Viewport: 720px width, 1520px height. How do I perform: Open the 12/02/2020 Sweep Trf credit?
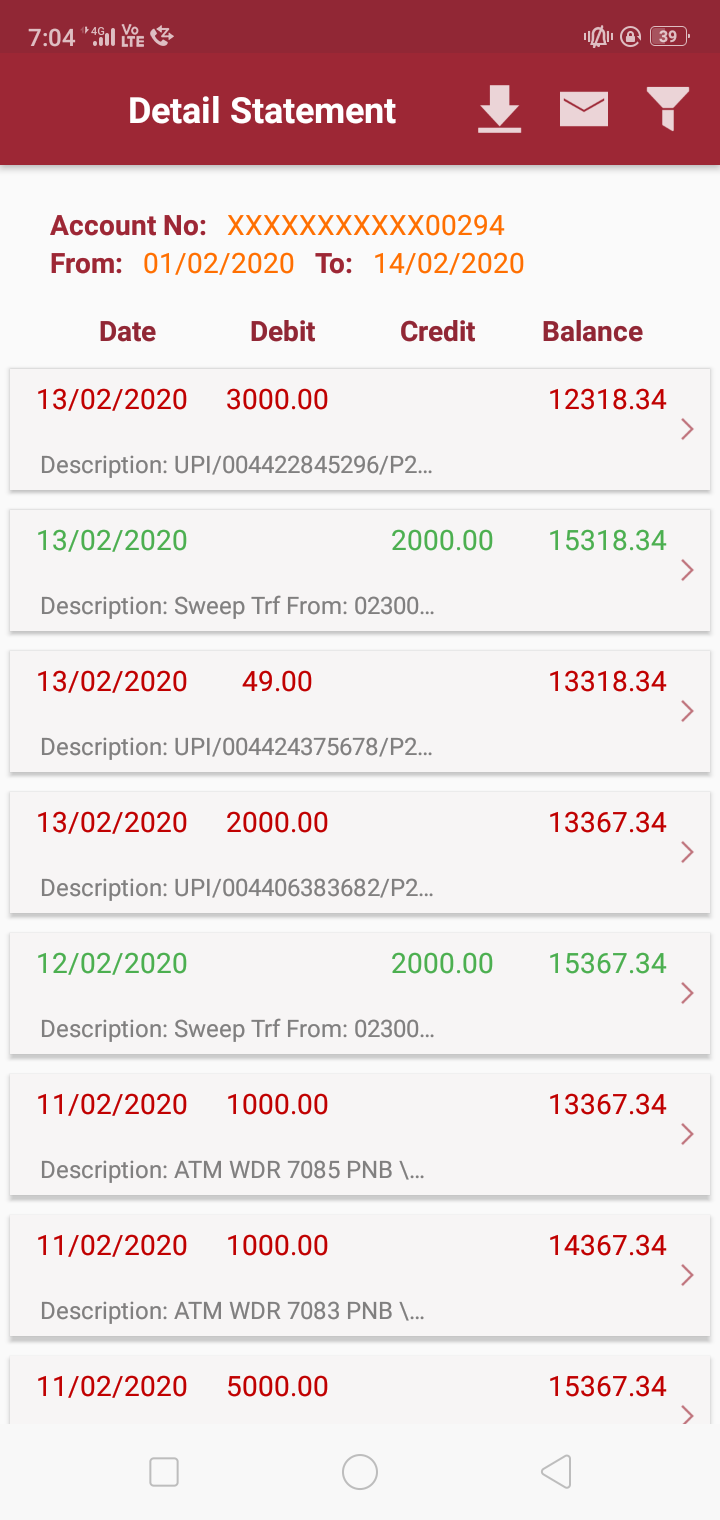click(x=360, y=993)
